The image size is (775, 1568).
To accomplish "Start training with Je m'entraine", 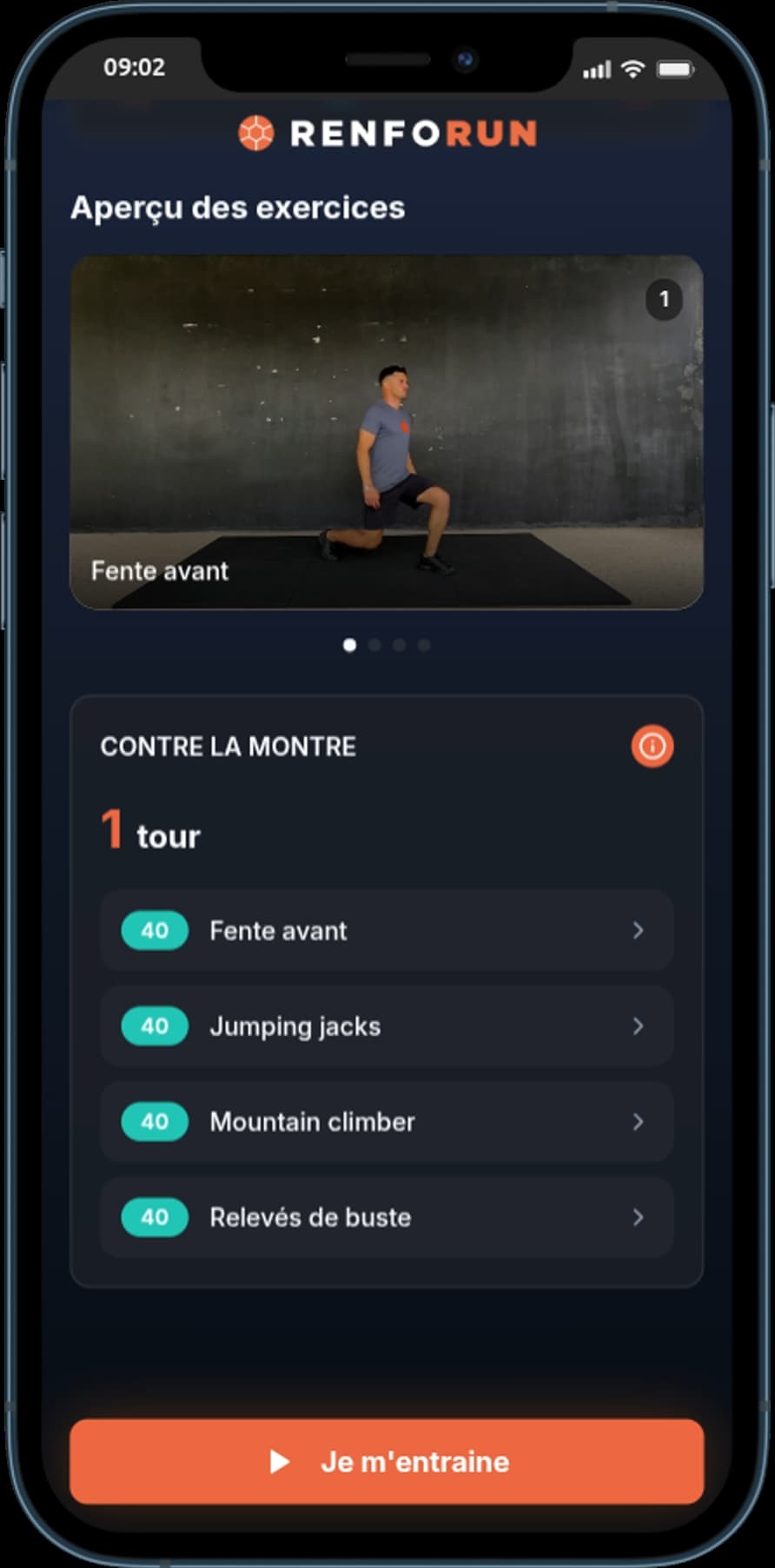I will click(387, 1461).
